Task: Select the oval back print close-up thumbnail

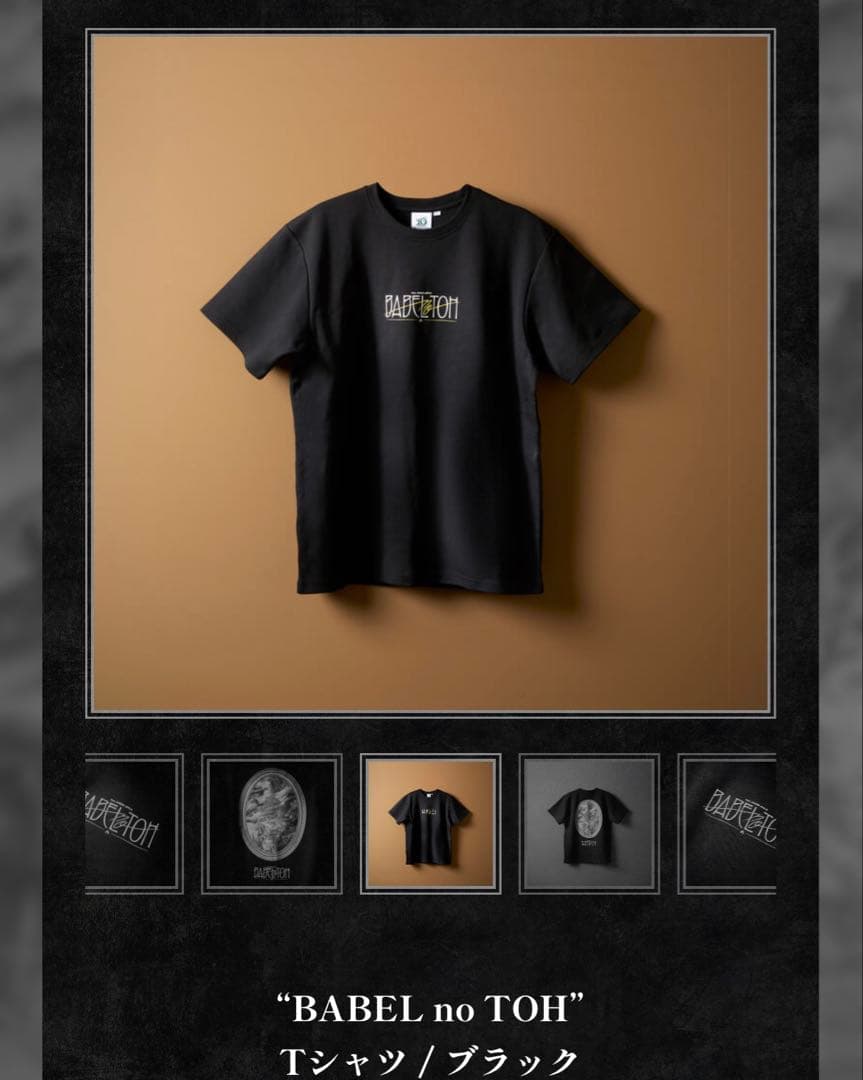Action: (x=271, y=823)
